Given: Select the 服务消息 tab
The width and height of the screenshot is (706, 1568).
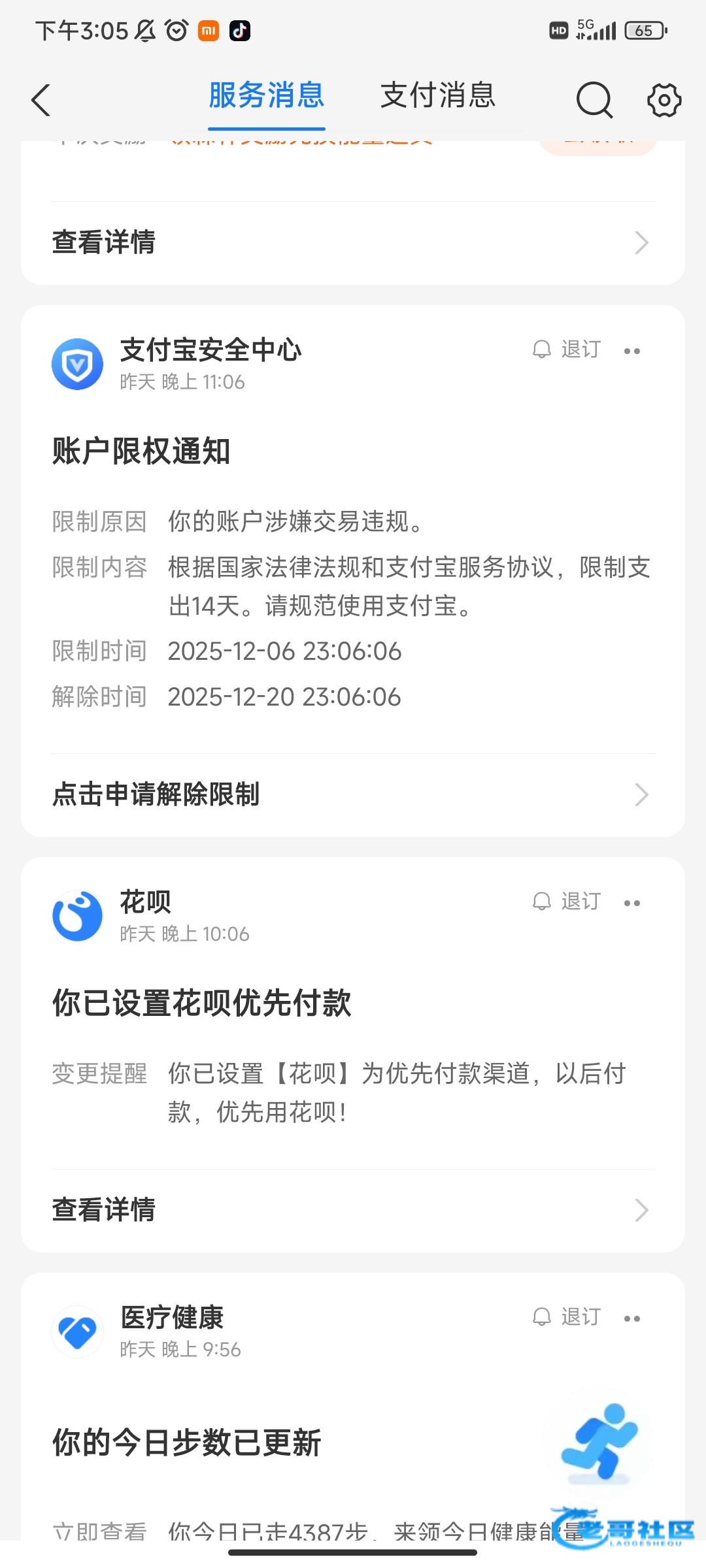Looking at the screenshot, I should click(266, 96).
